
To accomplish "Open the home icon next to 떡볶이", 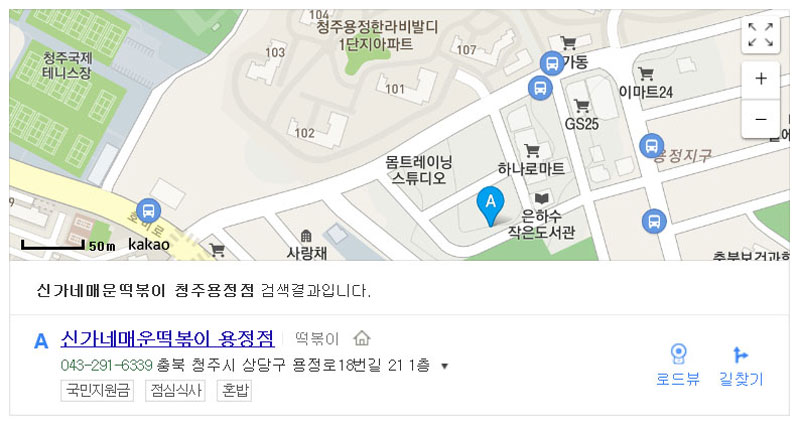I will 362,338.
